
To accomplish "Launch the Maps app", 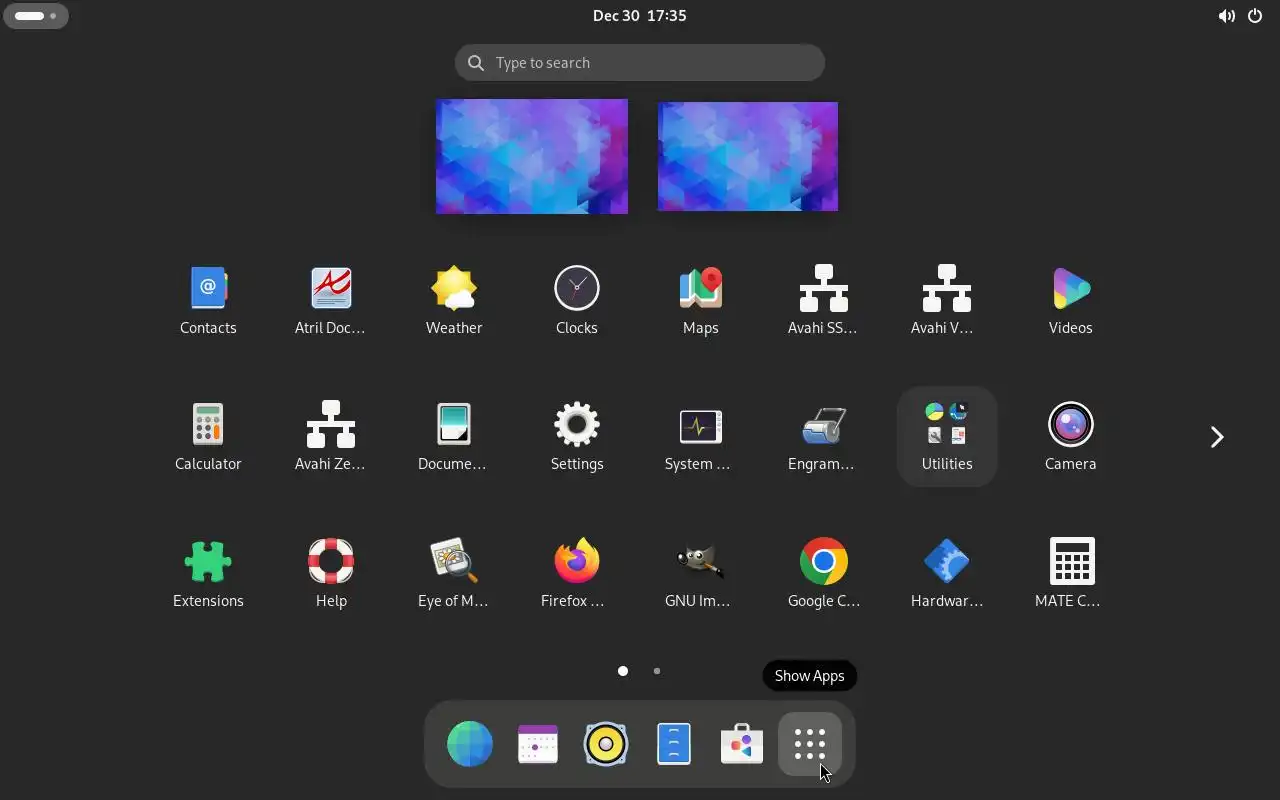I will 700,299.
